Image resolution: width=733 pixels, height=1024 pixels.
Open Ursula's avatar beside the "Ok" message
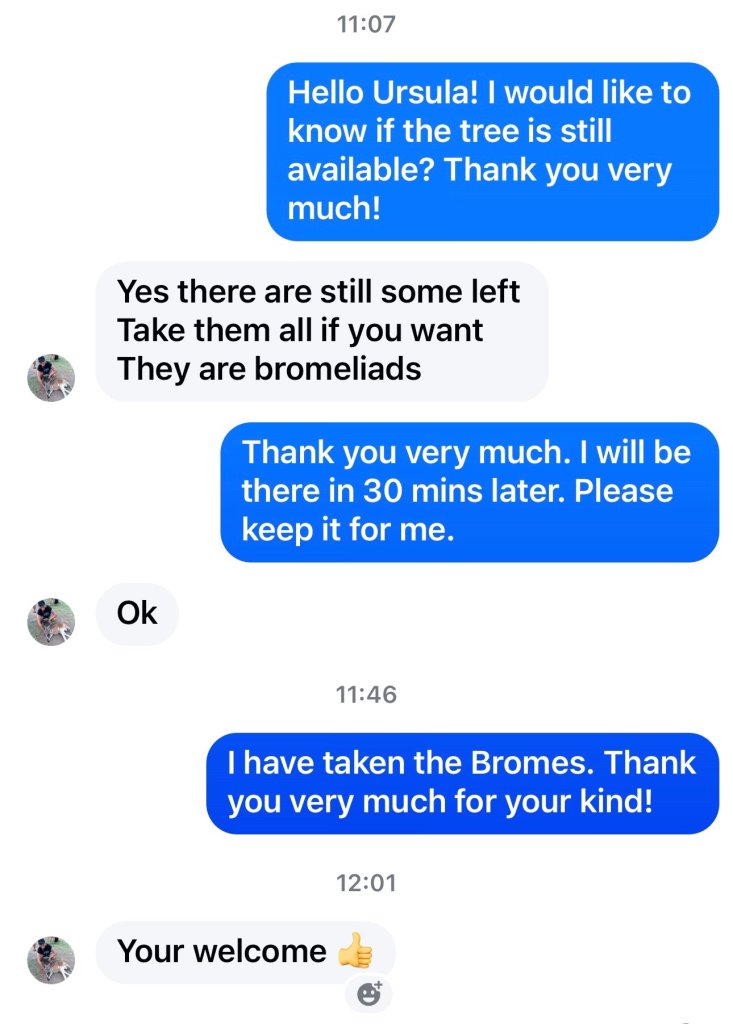tap(50, 622)
